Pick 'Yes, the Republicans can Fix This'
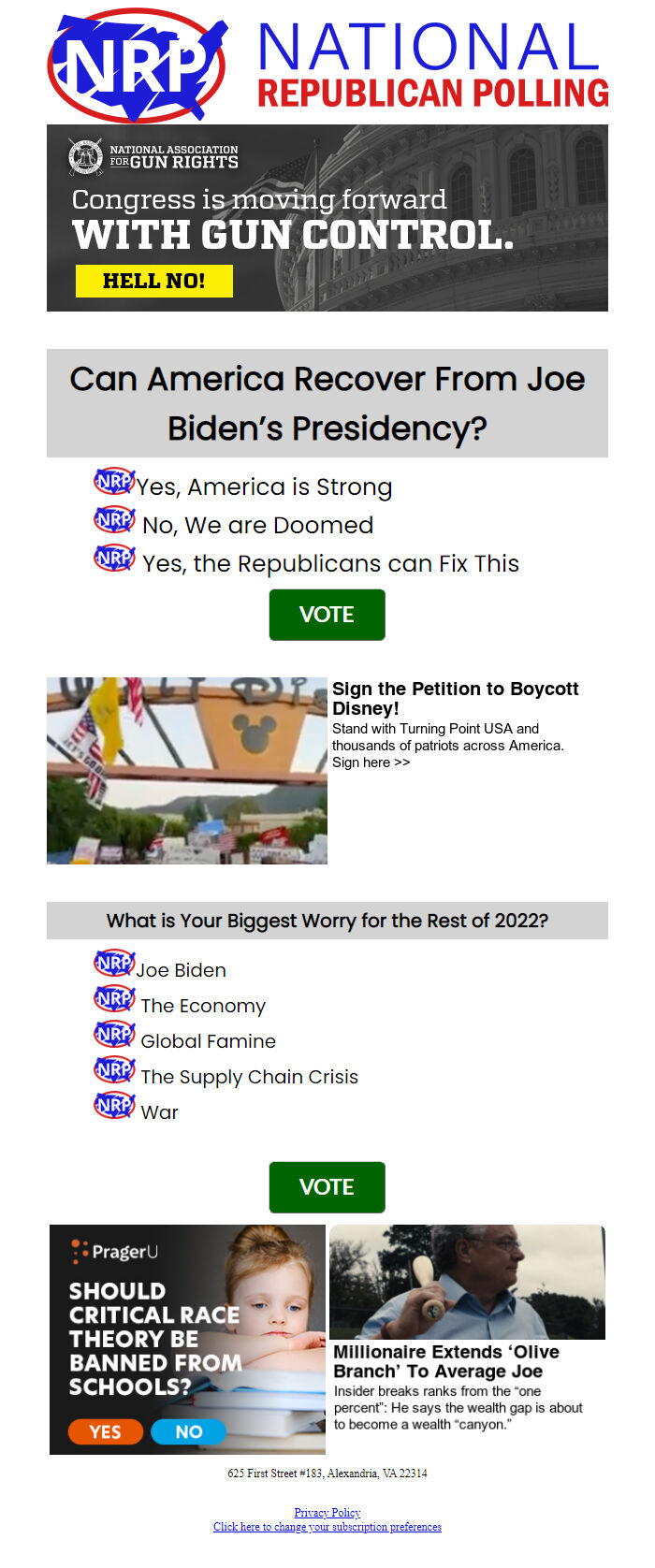This screenshot has height=1568, width=655. click(329, 564)
